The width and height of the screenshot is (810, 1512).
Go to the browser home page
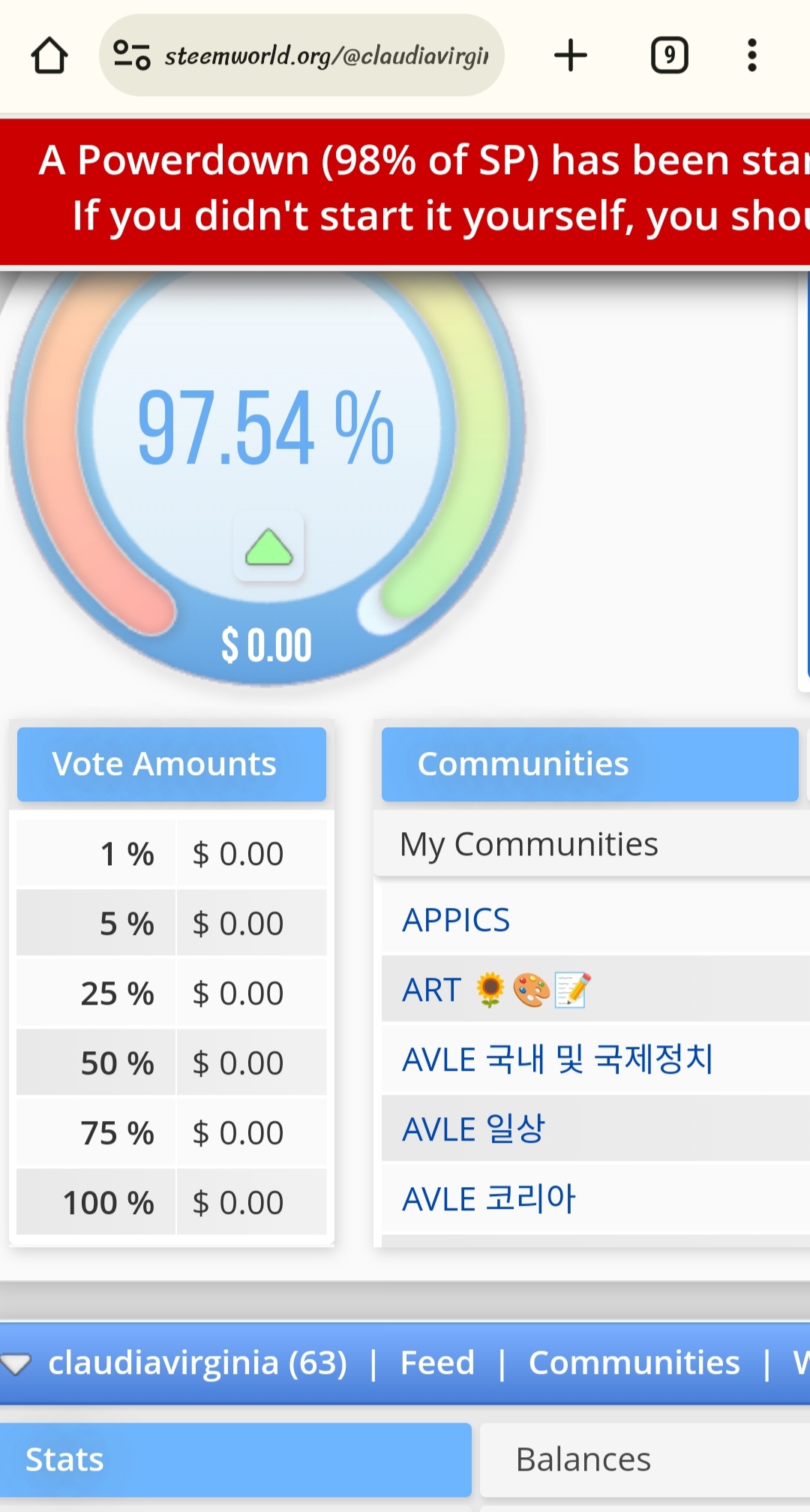coord(49,56)
